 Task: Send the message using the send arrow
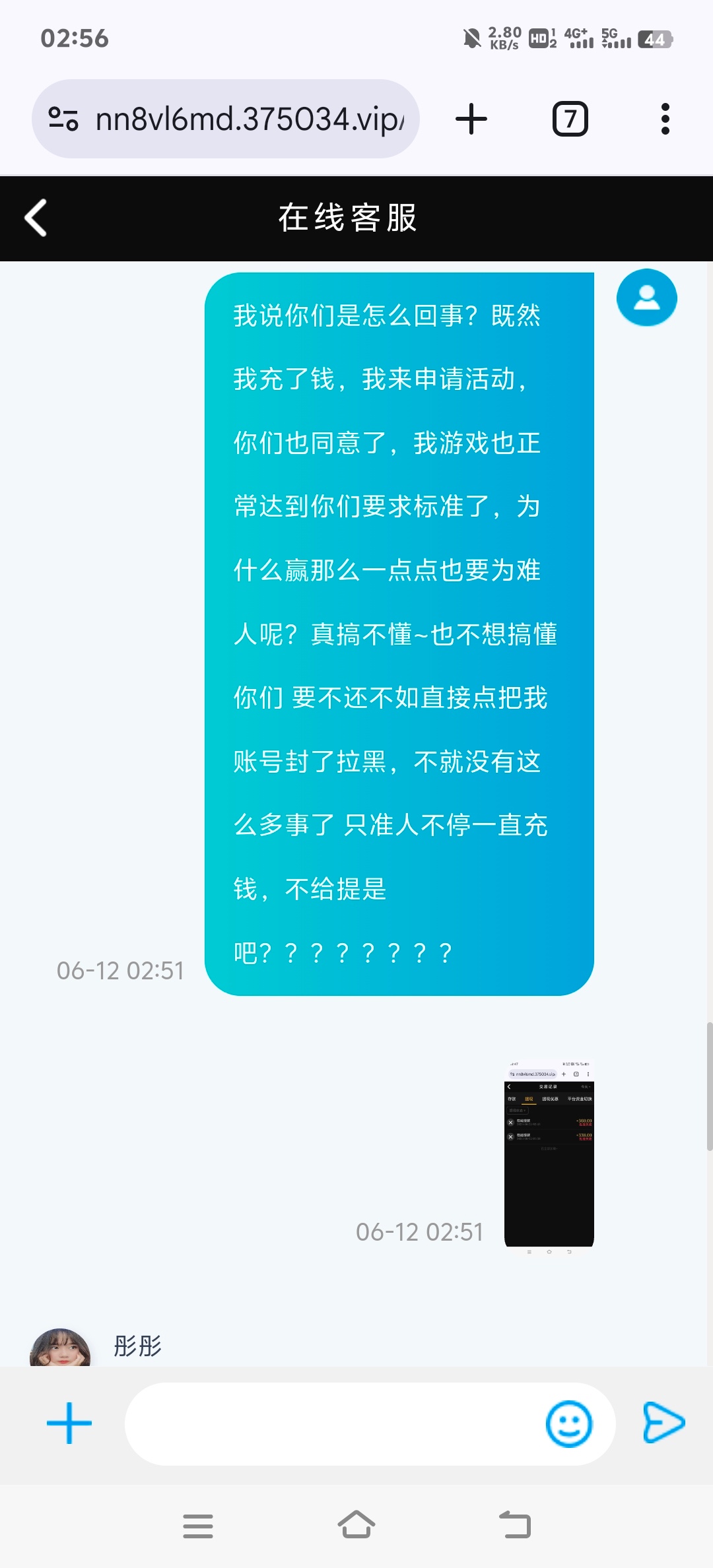(664, 1423)
